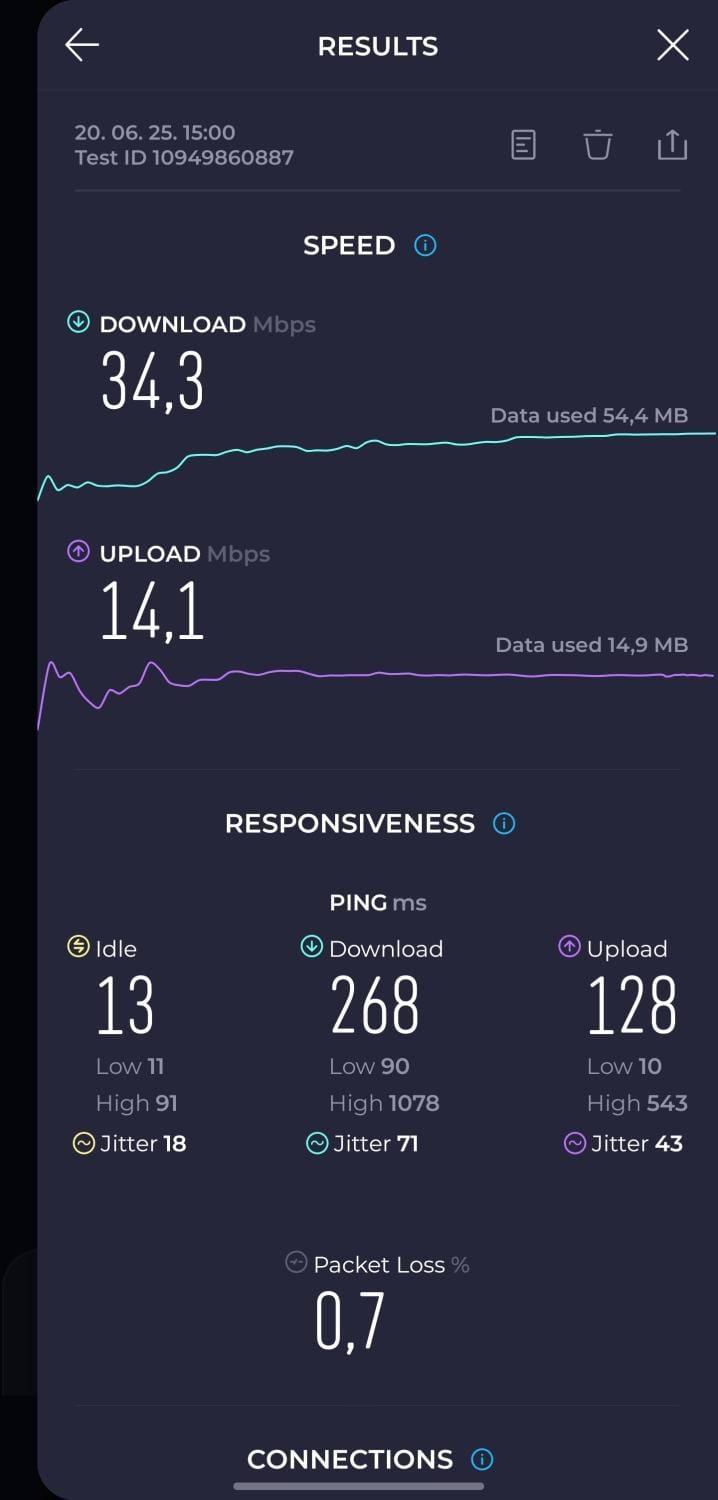The width and height of the screenshot is (718, 1500).
Task: Delete this test result
Action: point(598,145)
